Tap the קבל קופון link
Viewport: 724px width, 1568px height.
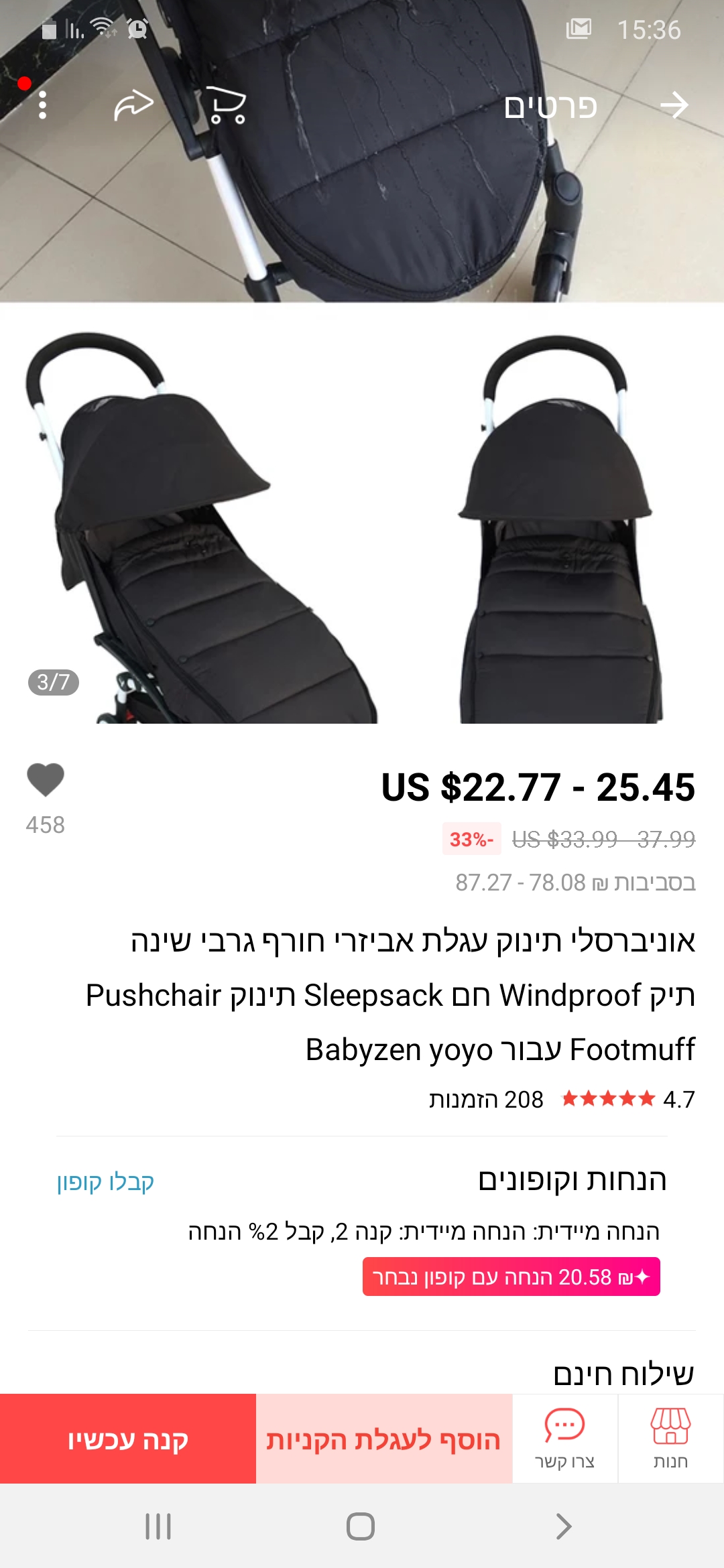tap(105, 1182)
